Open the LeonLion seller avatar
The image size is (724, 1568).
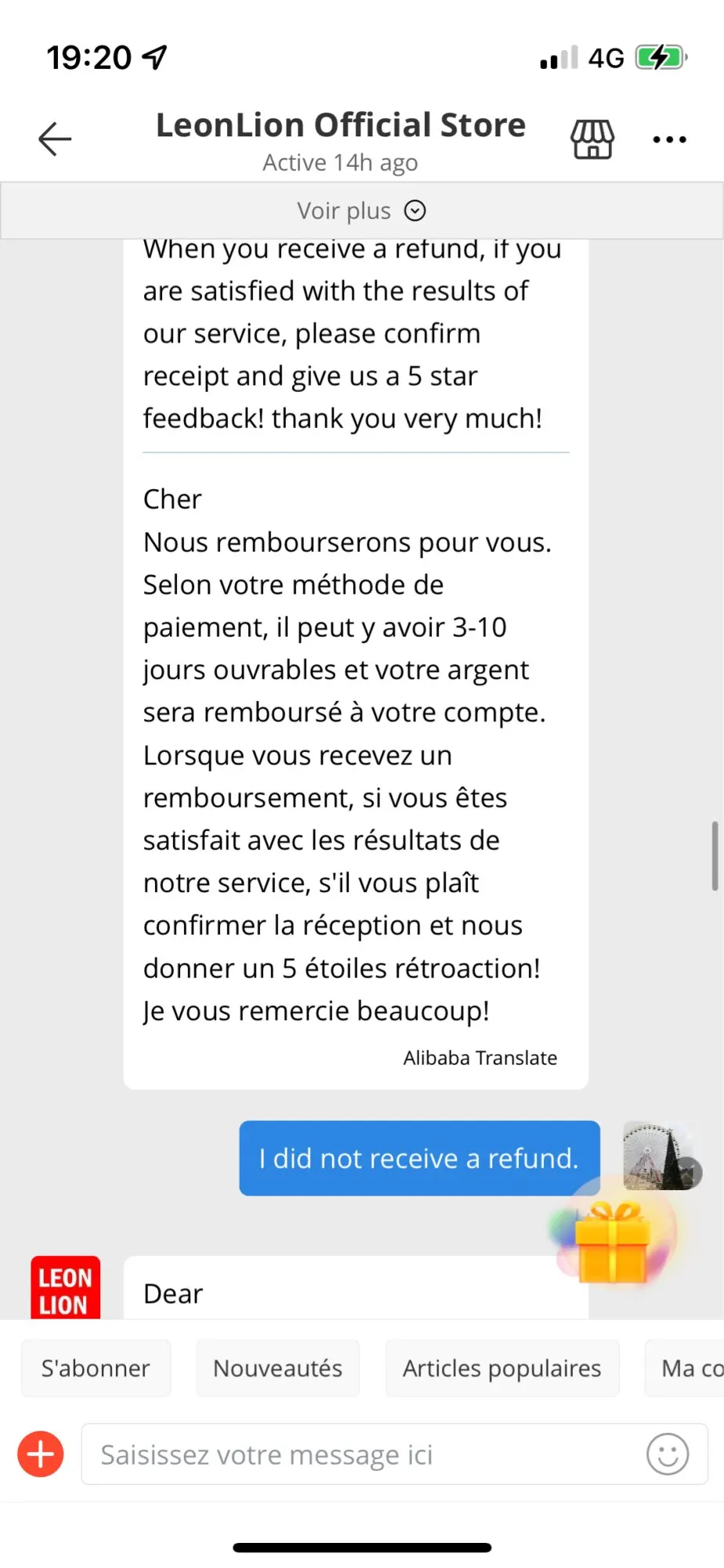click(65, 1288)
